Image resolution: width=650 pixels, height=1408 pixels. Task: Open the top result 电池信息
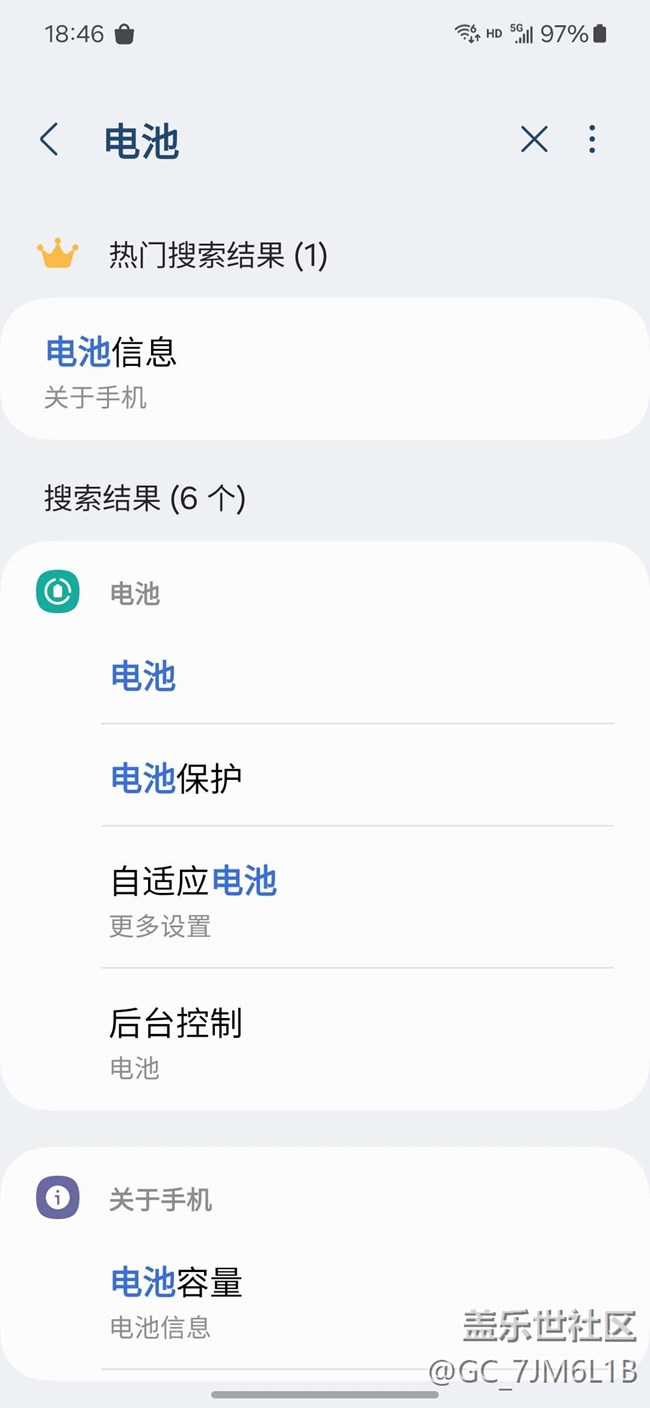(324, 370)
